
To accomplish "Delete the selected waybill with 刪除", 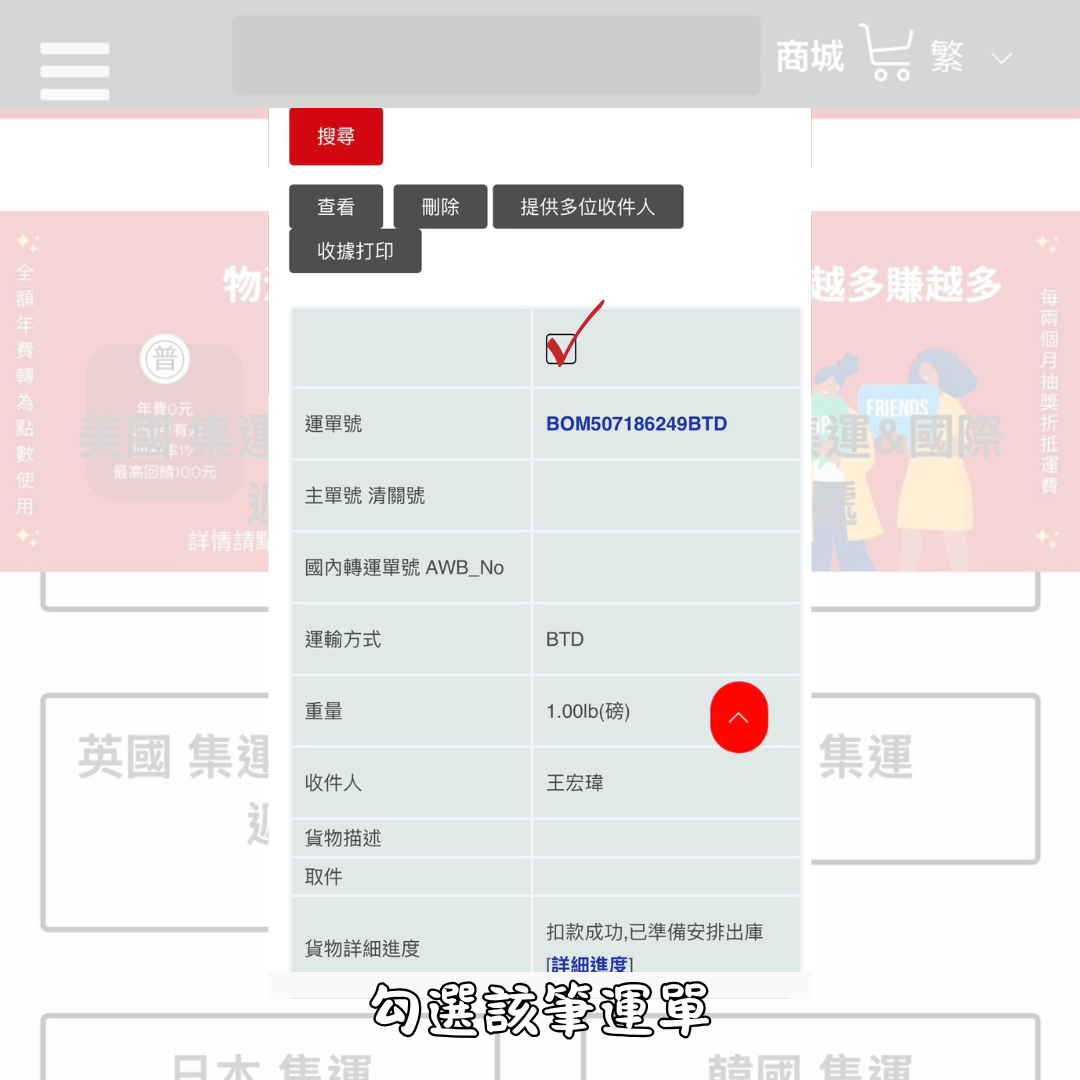I will [x=440, y=207].
